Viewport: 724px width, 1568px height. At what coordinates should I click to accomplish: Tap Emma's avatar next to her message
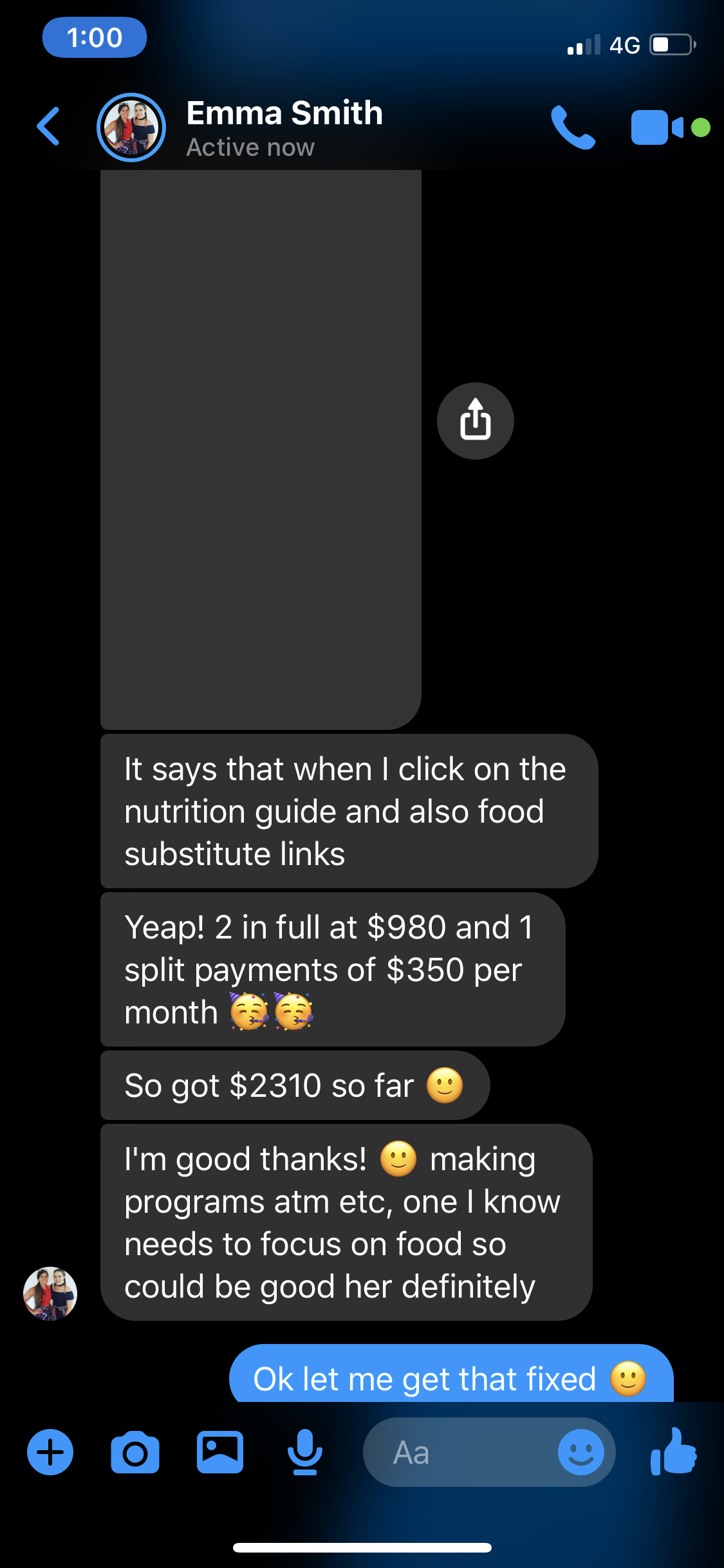point(50,1294)
